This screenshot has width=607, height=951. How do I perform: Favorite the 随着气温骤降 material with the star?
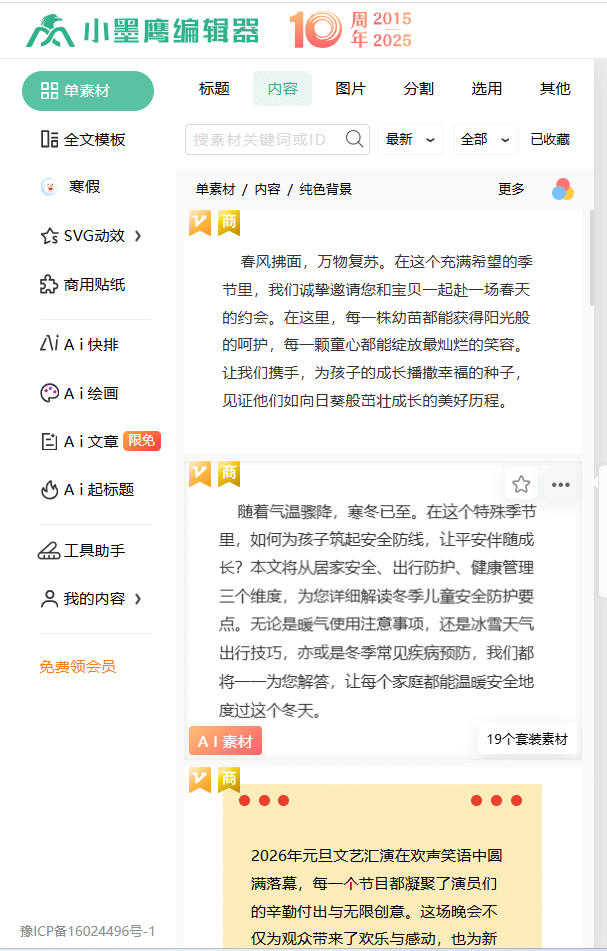521,485
